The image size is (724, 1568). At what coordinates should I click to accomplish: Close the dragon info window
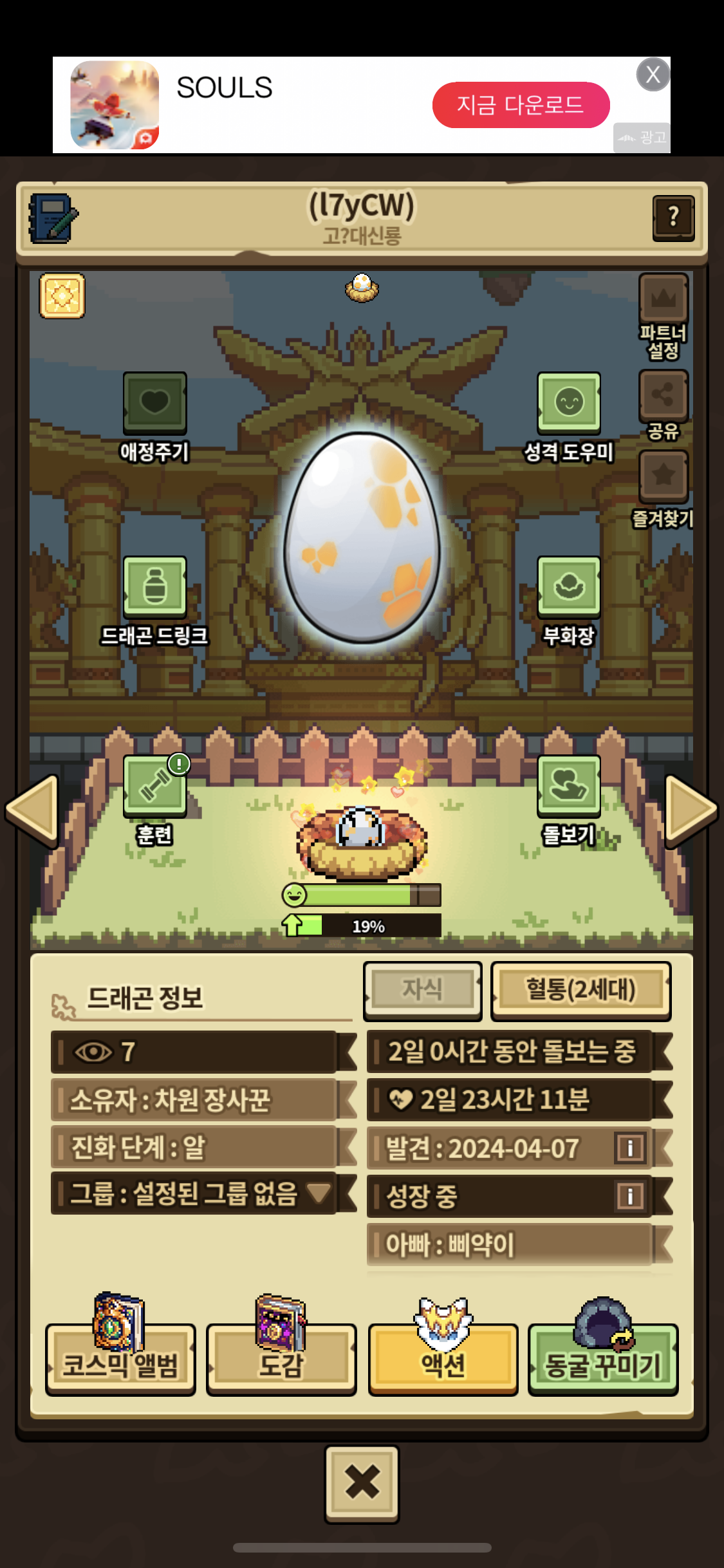pos(362,1483)
